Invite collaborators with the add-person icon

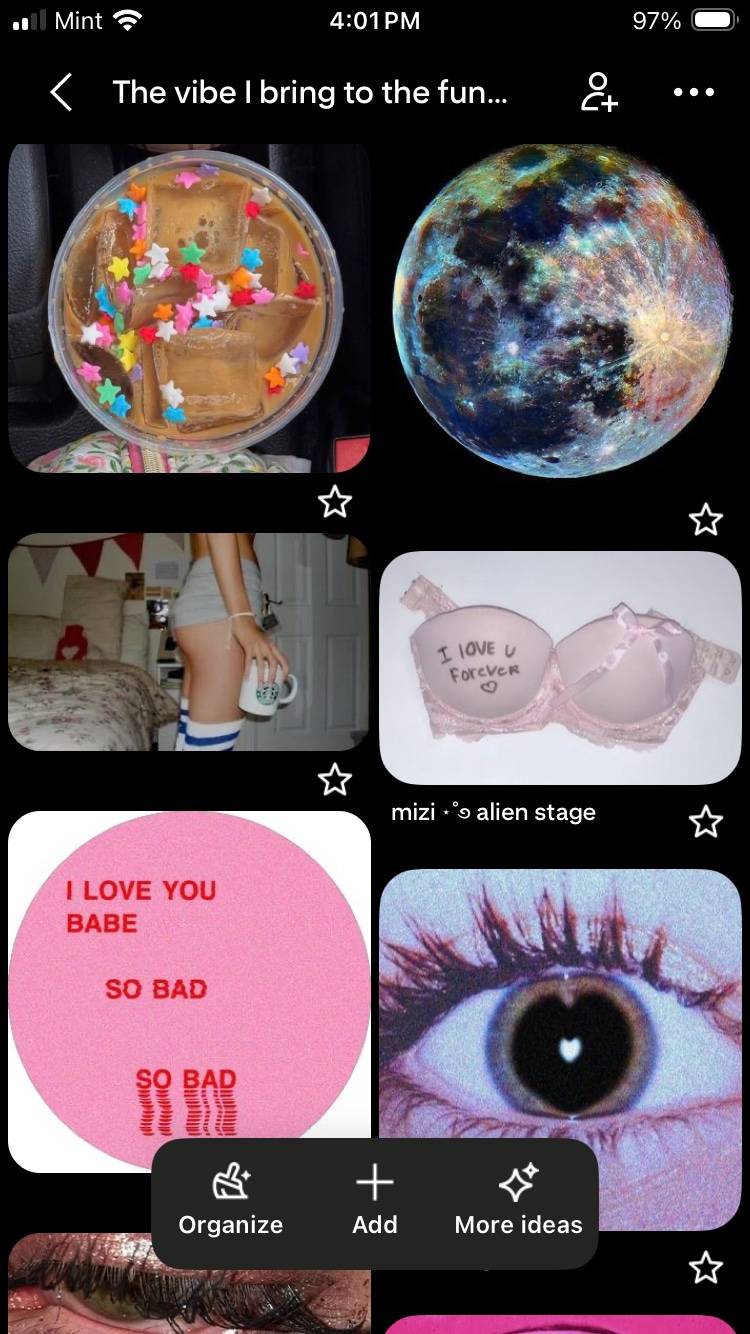pyautogui.click(x=599, y=92)
